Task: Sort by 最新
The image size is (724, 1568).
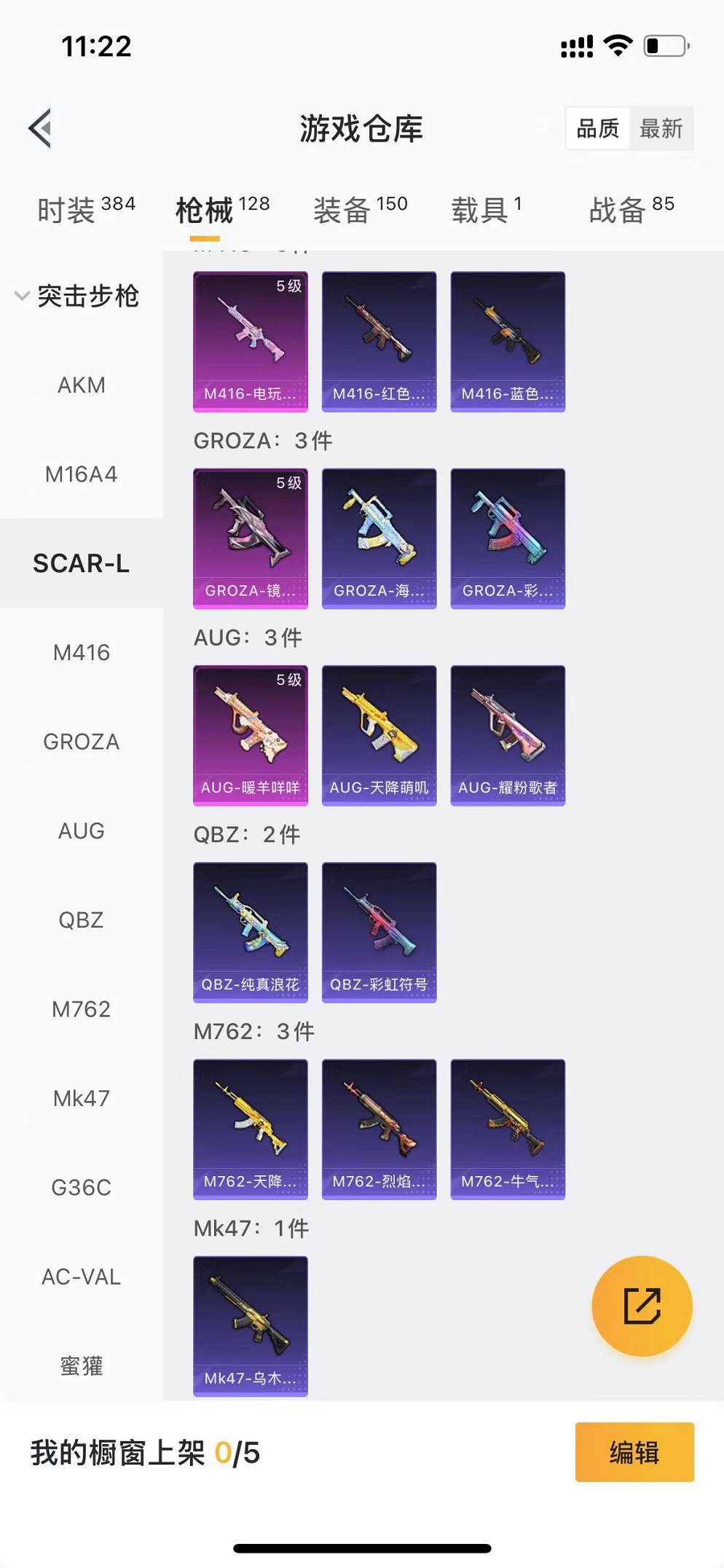Action: 661,129
